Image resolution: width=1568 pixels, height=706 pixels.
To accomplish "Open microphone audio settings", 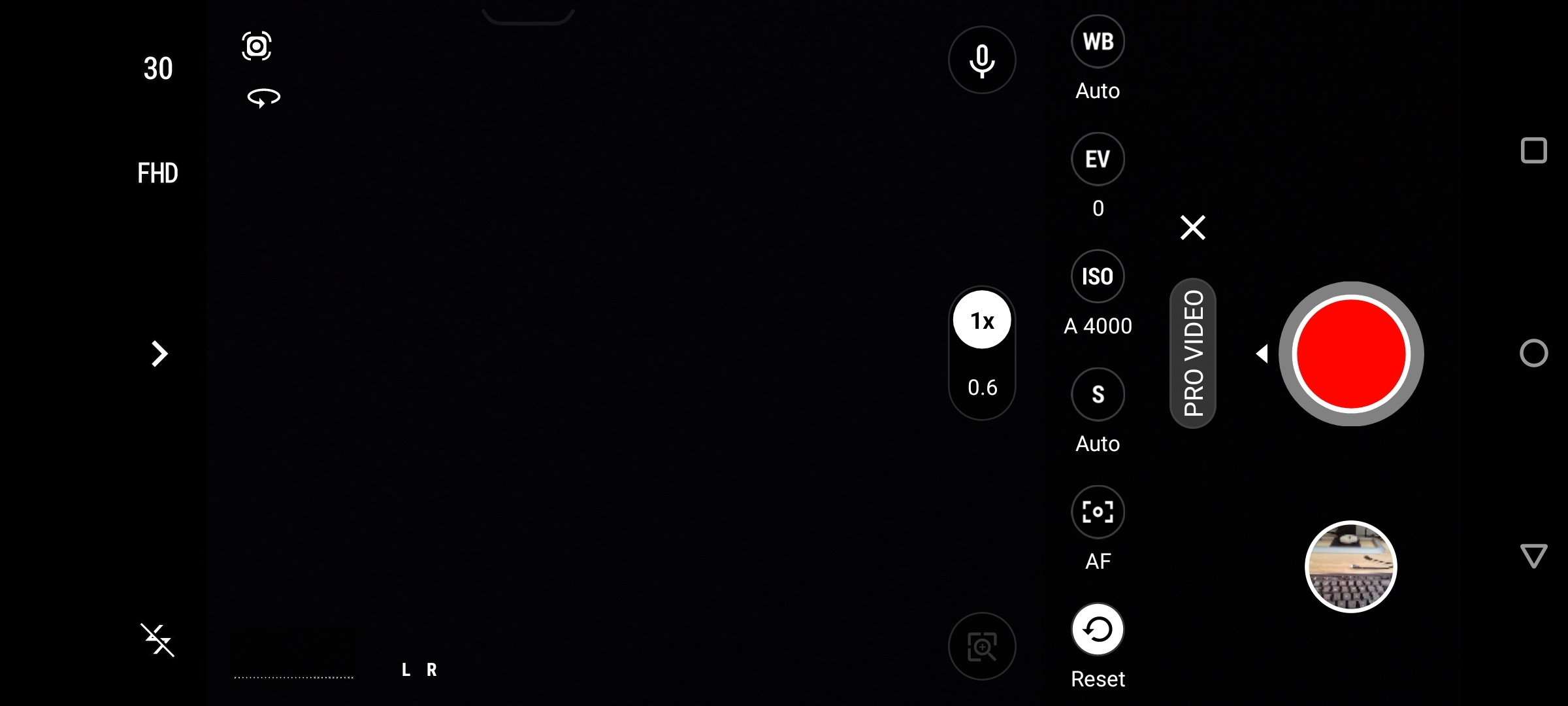I will [982, 60].
